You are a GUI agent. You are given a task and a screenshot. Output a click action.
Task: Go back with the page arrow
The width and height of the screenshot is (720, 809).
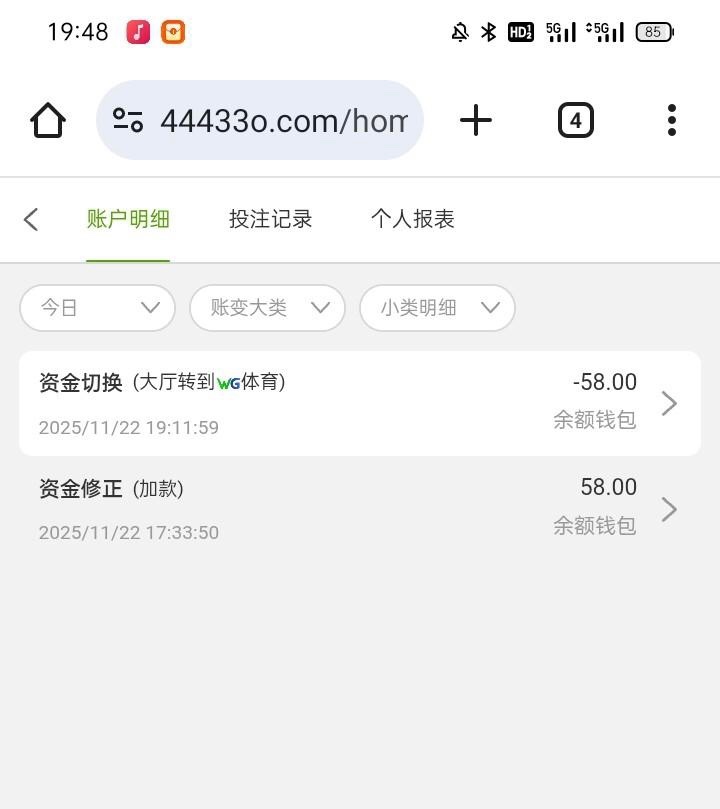click(x=31, y=219)
